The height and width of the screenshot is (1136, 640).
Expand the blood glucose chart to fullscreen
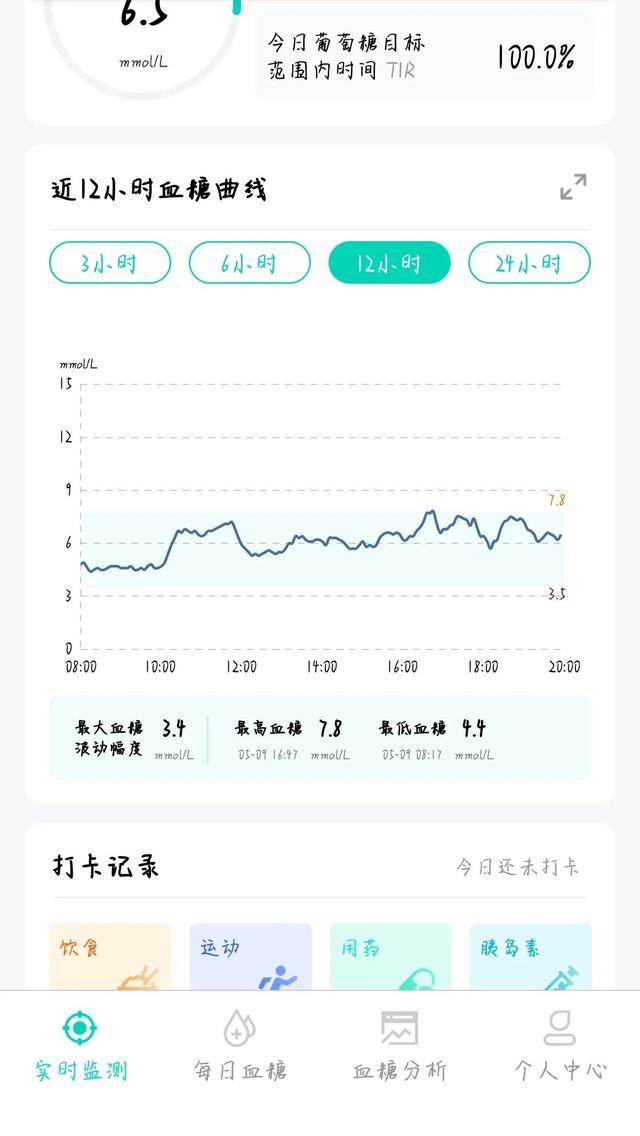tap(573, 187)
